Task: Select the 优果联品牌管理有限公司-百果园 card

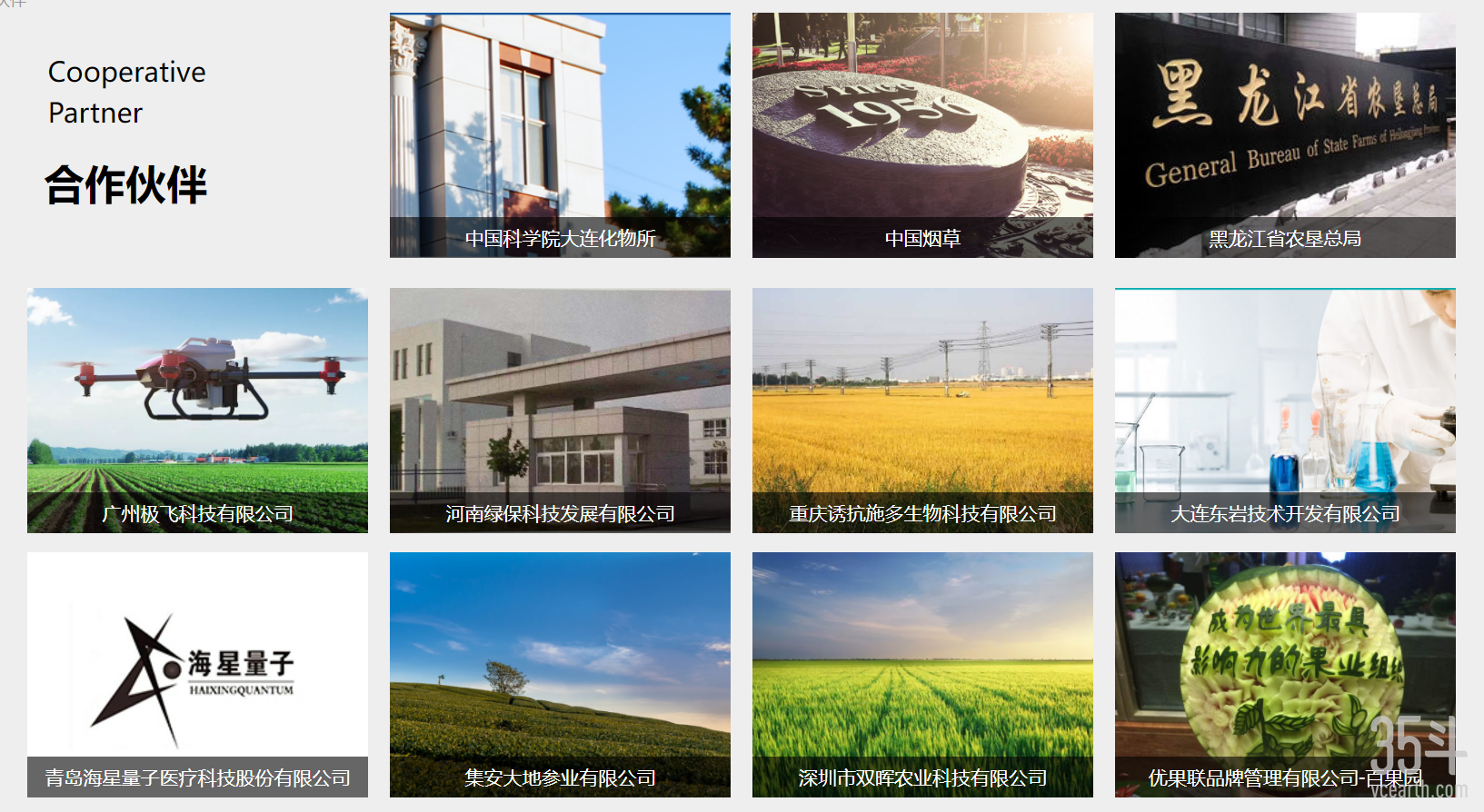Action: (x=1285, y=675)
